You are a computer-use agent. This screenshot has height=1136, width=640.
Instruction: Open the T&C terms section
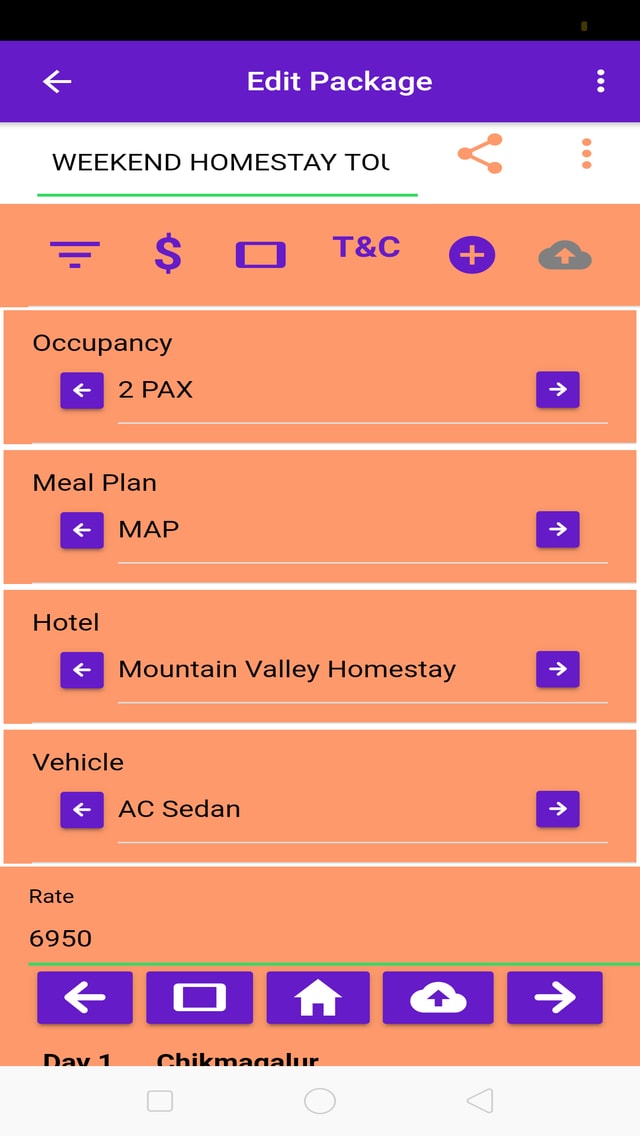click(366, 247)
